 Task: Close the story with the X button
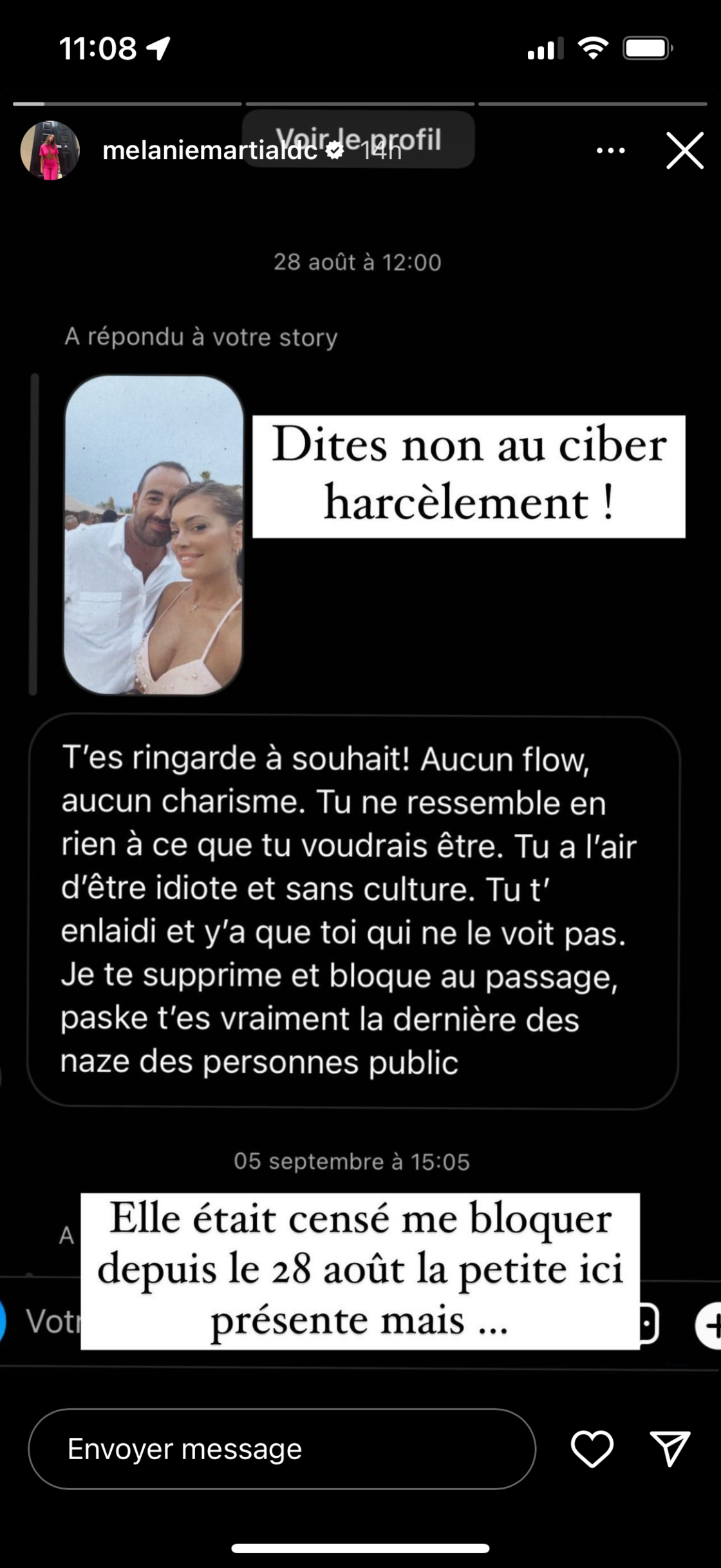684,151
